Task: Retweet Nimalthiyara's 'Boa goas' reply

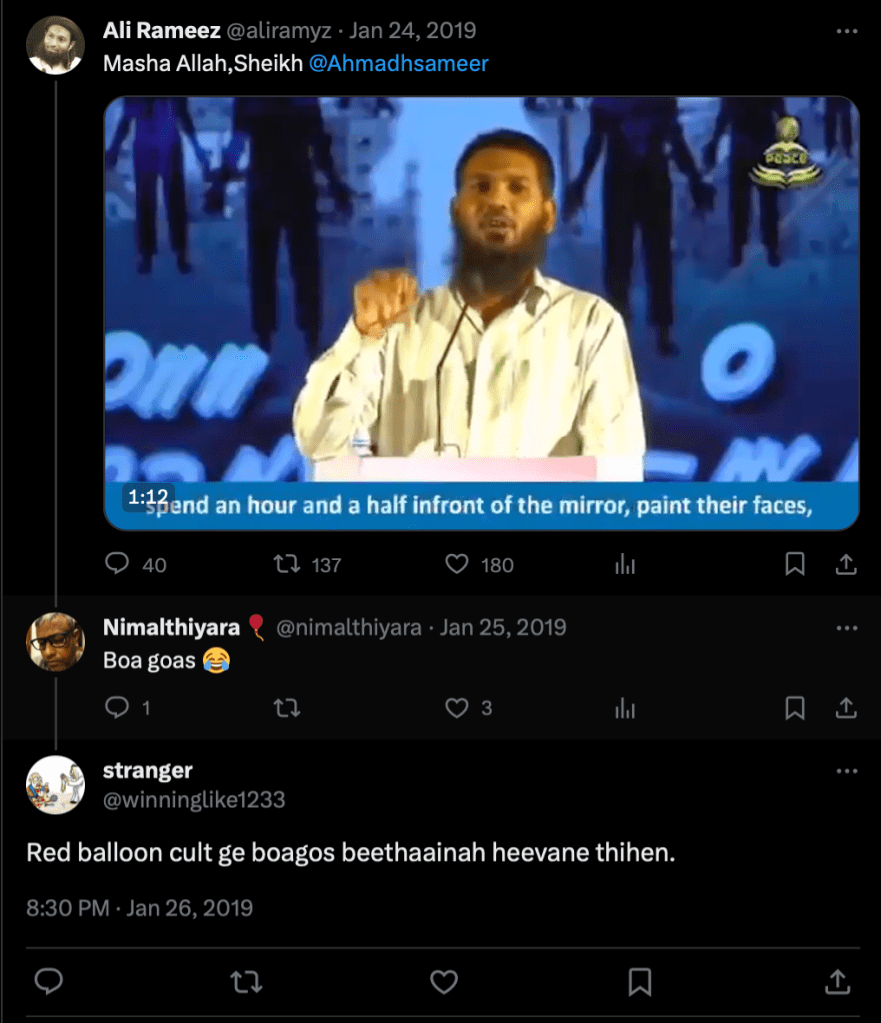Action: (287, 708)
